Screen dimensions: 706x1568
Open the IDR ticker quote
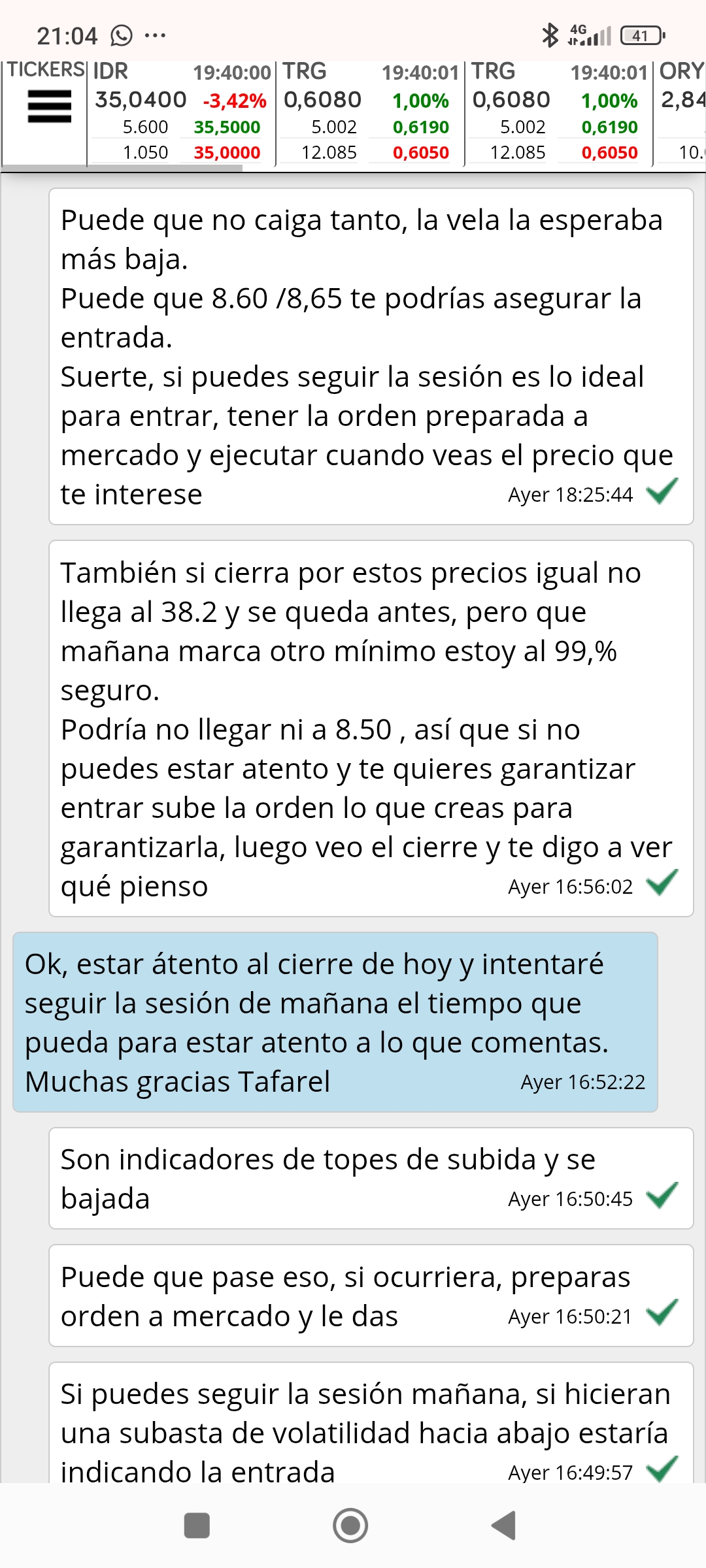(181, 112)
